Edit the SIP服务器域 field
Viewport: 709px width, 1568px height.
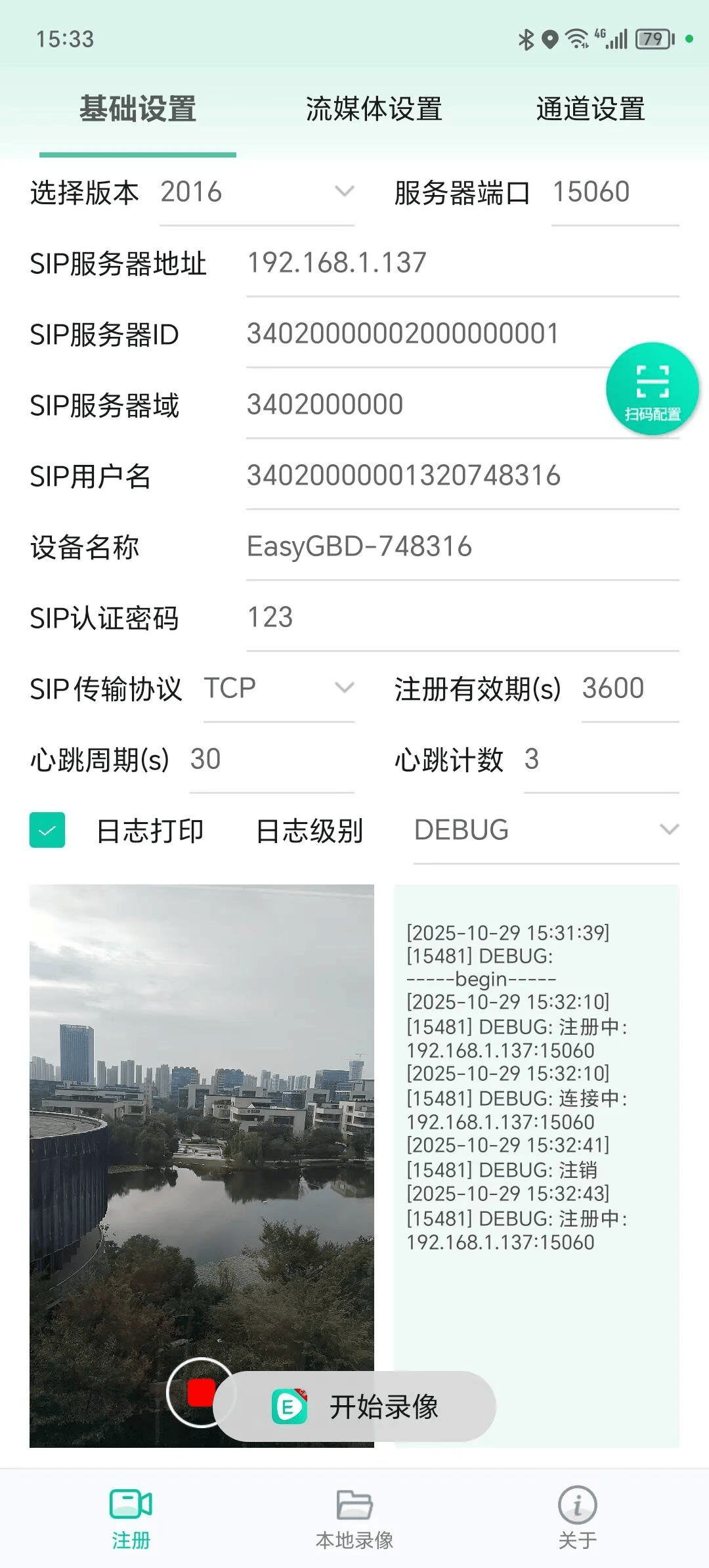coord(420,405)
